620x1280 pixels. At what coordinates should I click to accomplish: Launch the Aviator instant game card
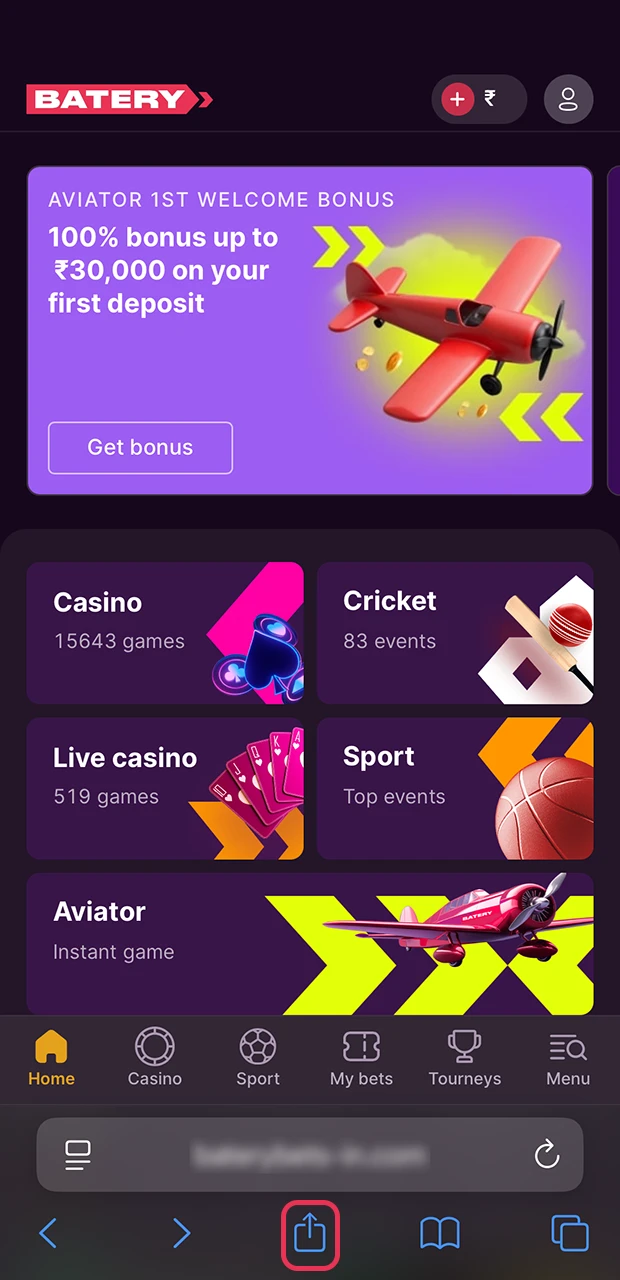310,944
